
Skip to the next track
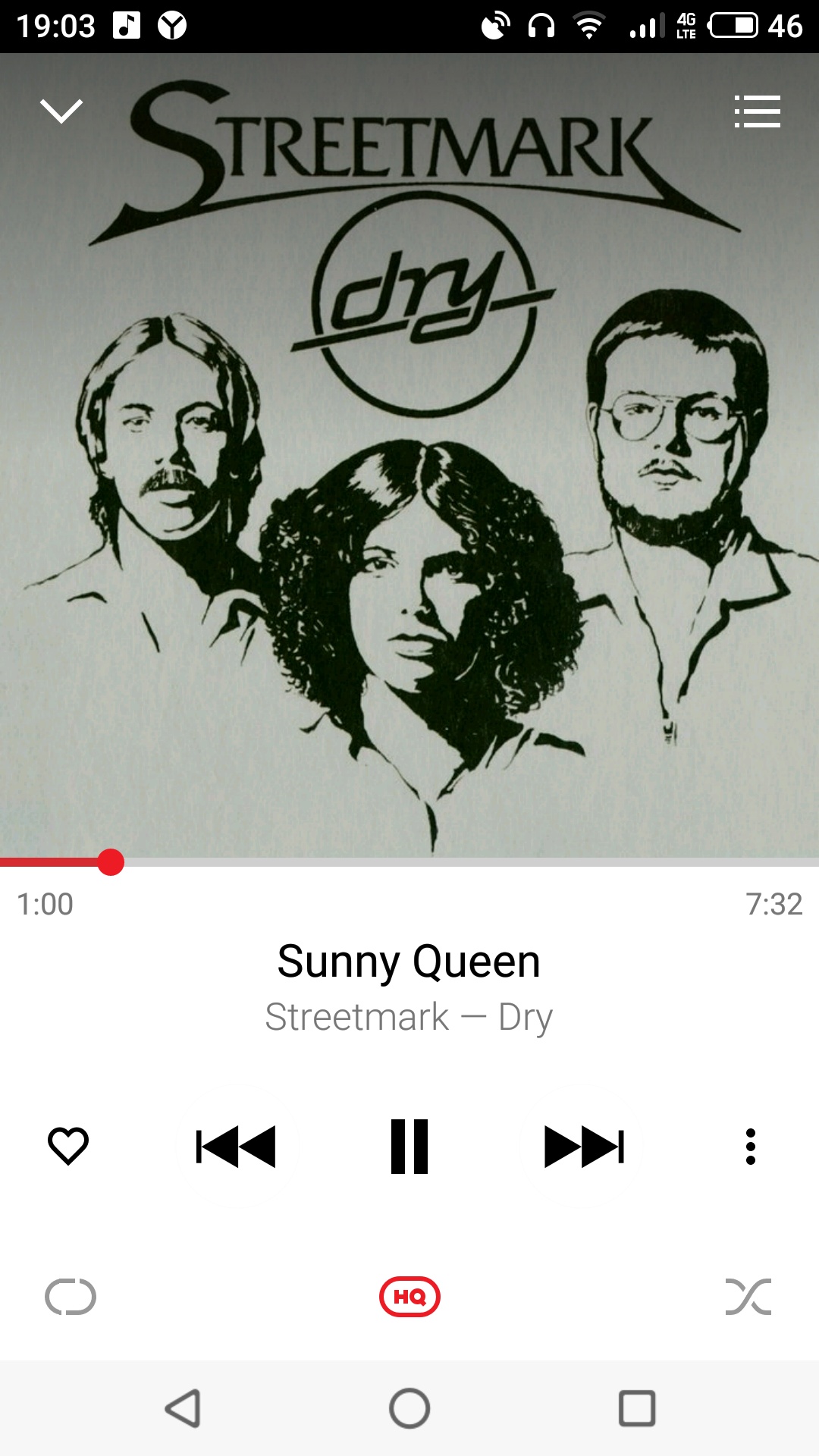[584, 1146]
